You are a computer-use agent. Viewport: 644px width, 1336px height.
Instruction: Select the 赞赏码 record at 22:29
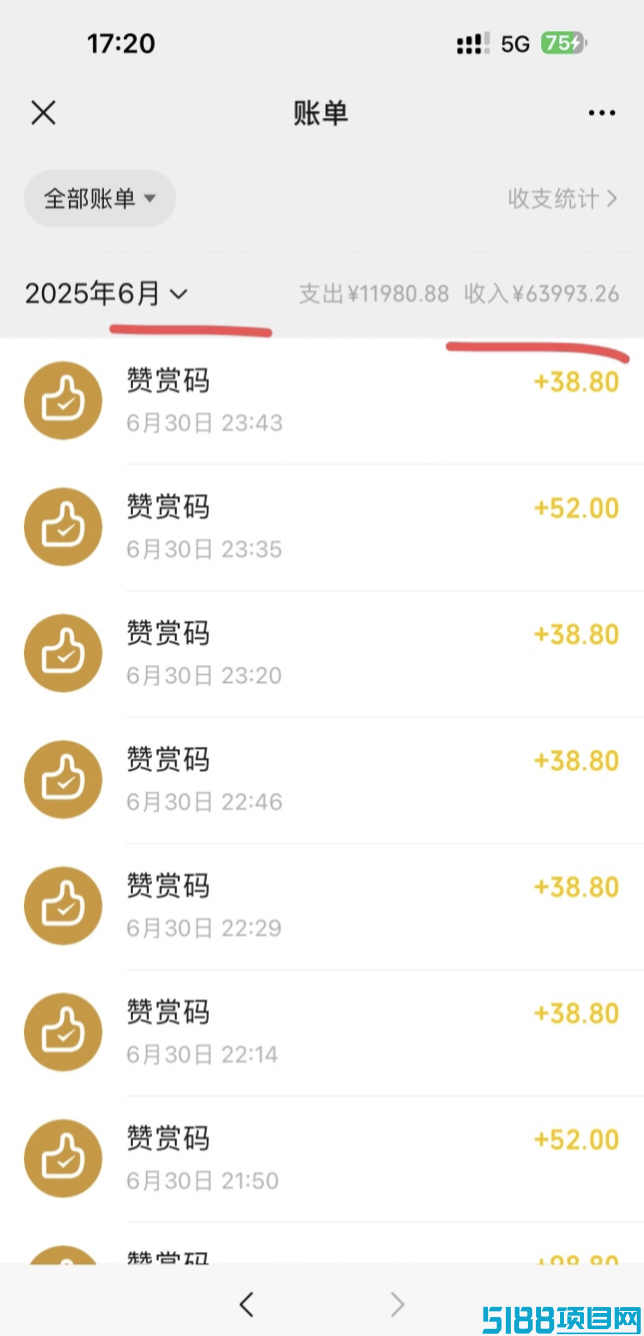click(322, 906)
